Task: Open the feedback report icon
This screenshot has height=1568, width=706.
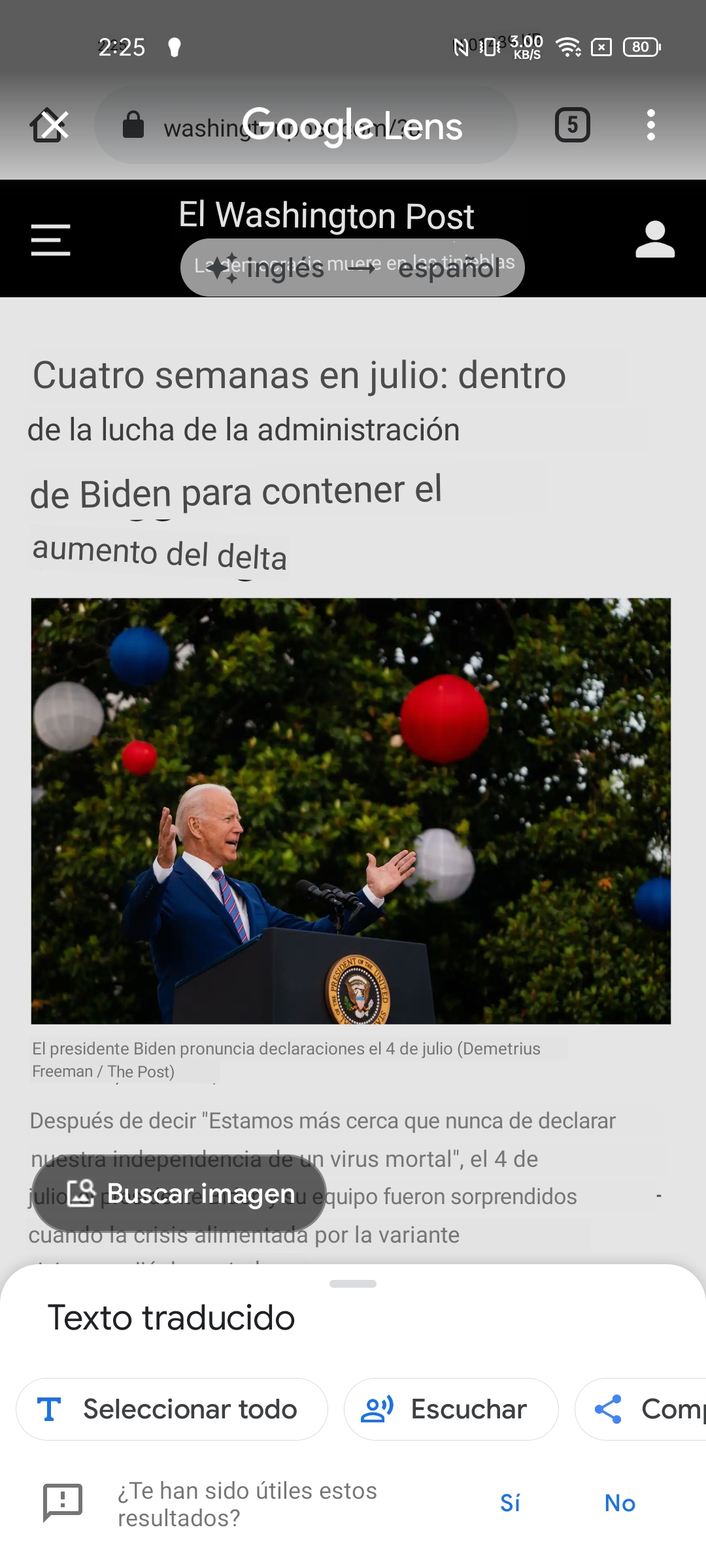Action: (x=63, y=1502)
